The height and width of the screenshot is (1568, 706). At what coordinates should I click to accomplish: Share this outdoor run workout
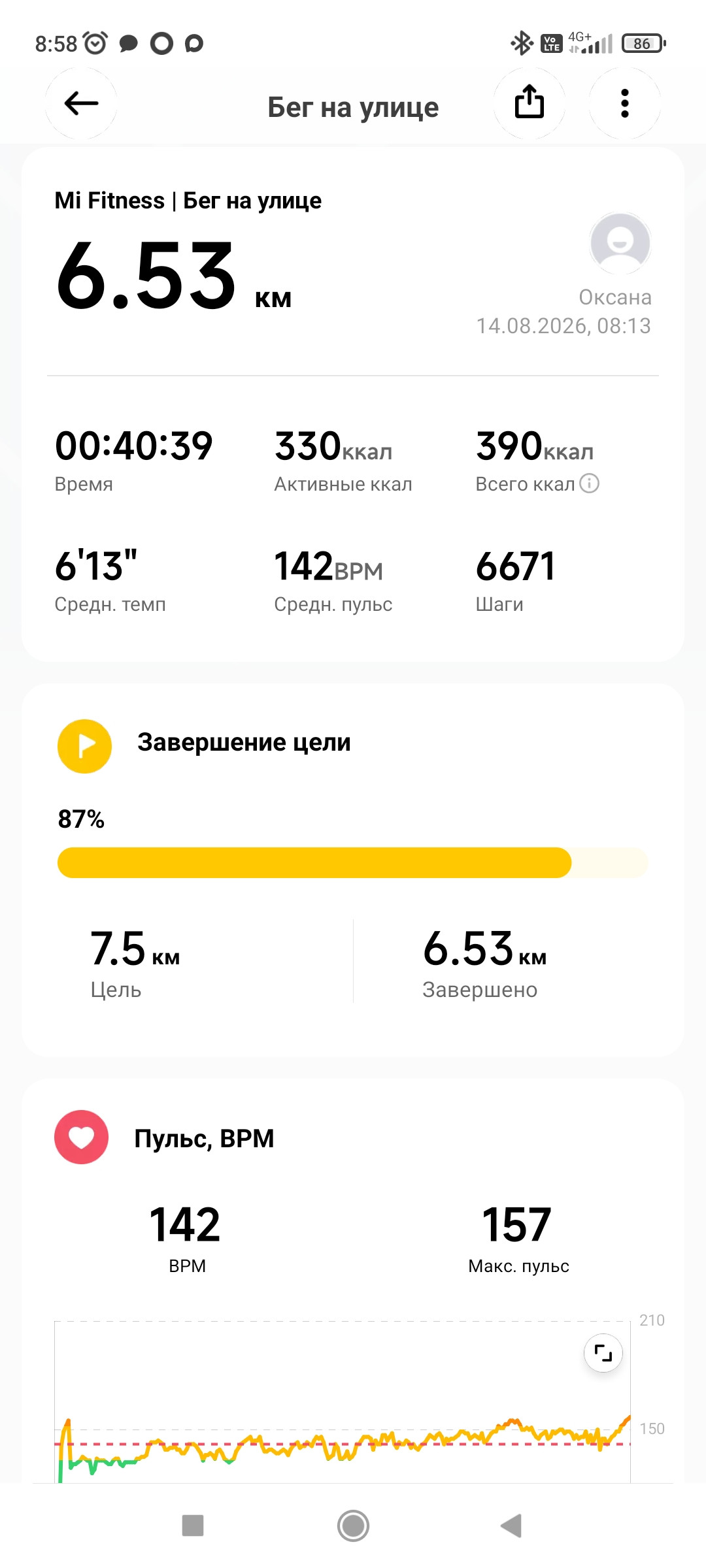tap(529, 103)
